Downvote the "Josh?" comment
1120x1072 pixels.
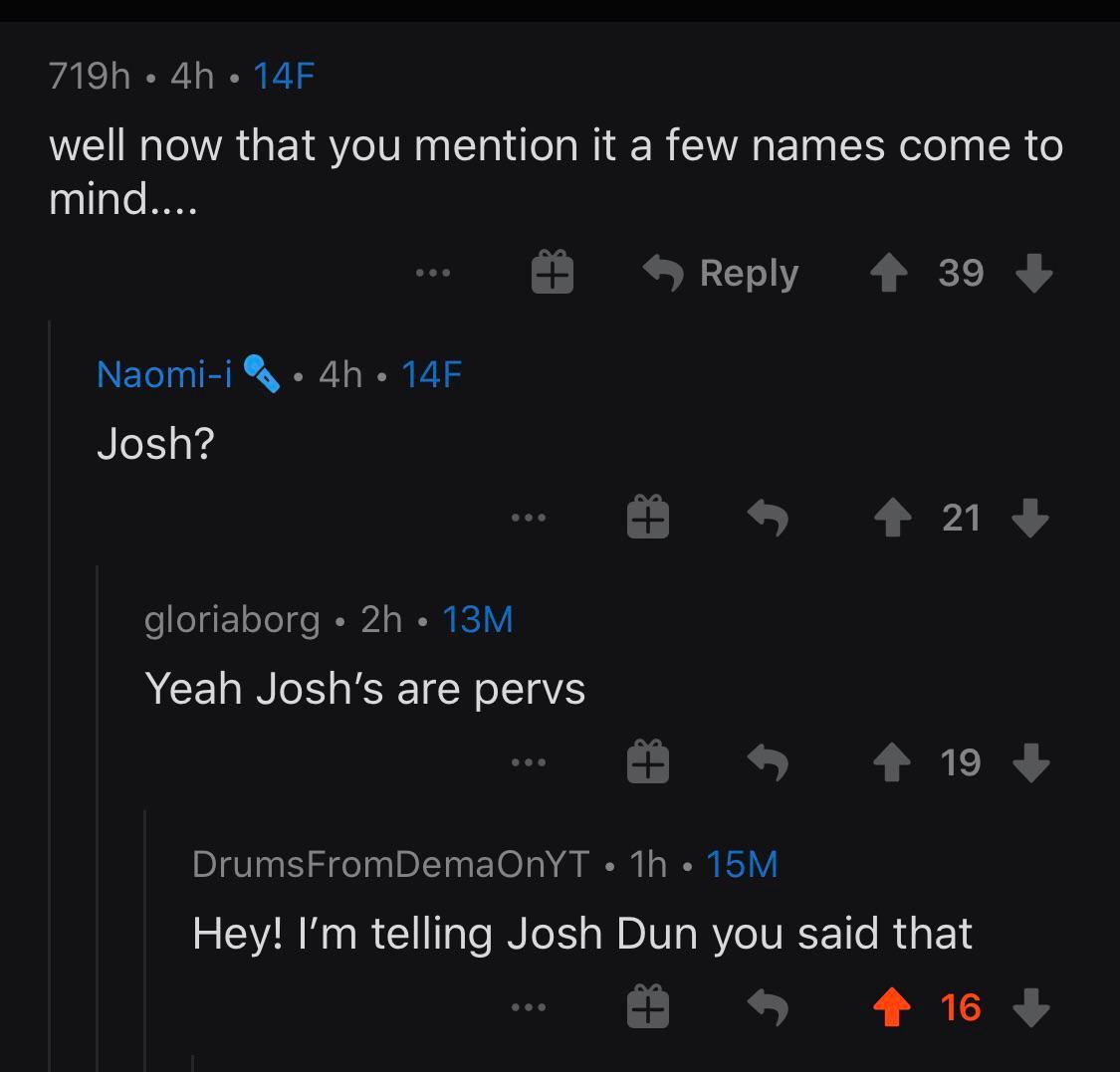click(x=1030, y=518)
